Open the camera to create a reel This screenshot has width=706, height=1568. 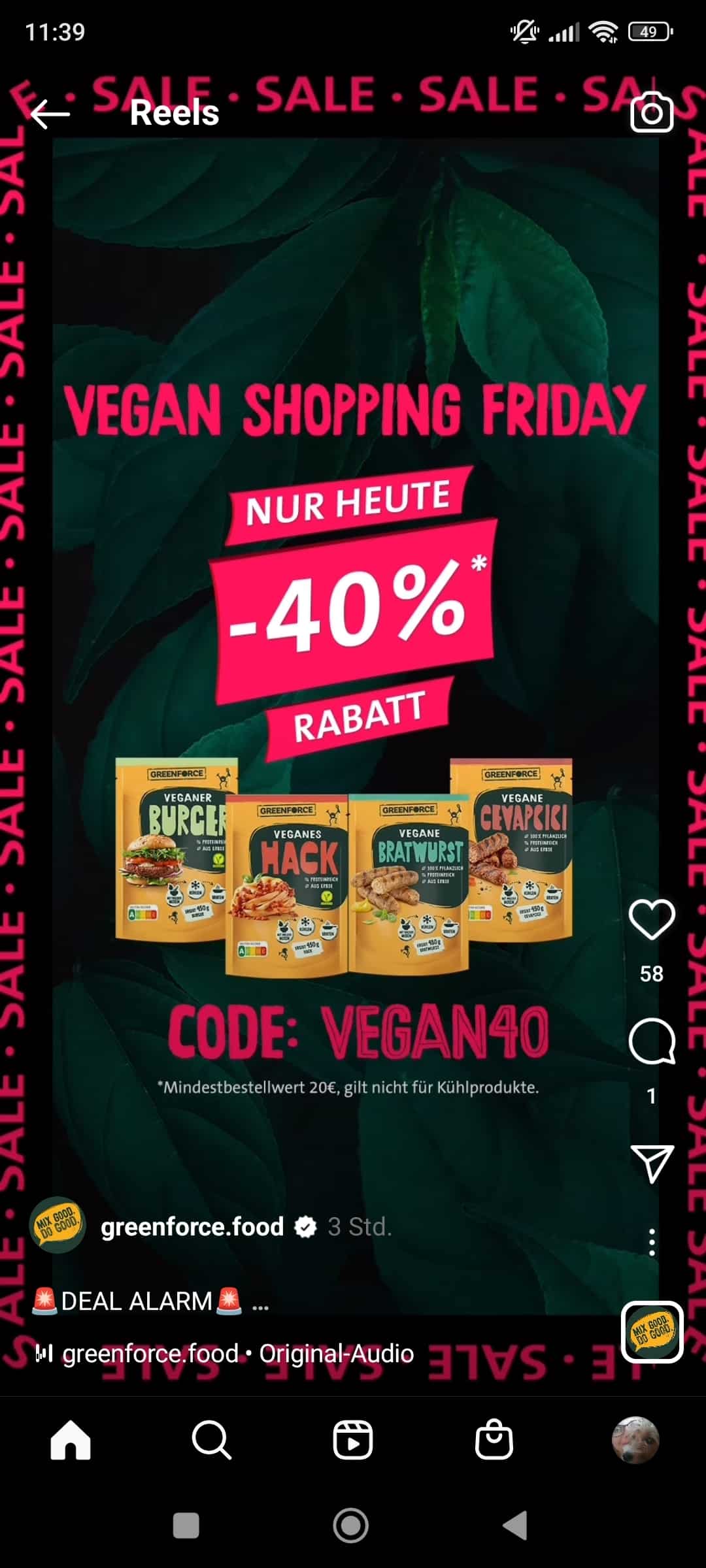651,113
